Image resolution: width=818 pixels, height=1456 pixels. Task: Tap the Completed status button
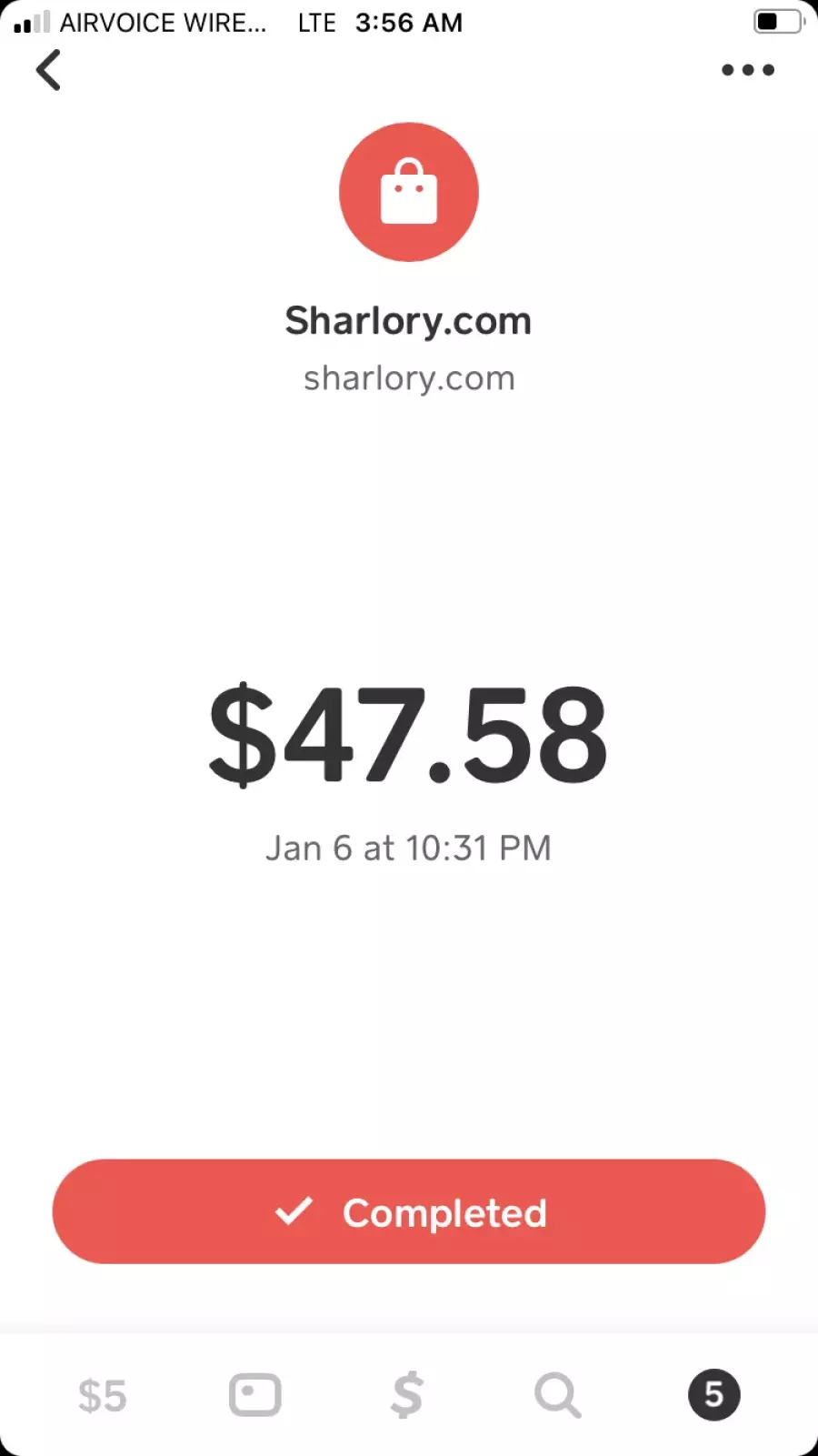tap(409, 1211)
